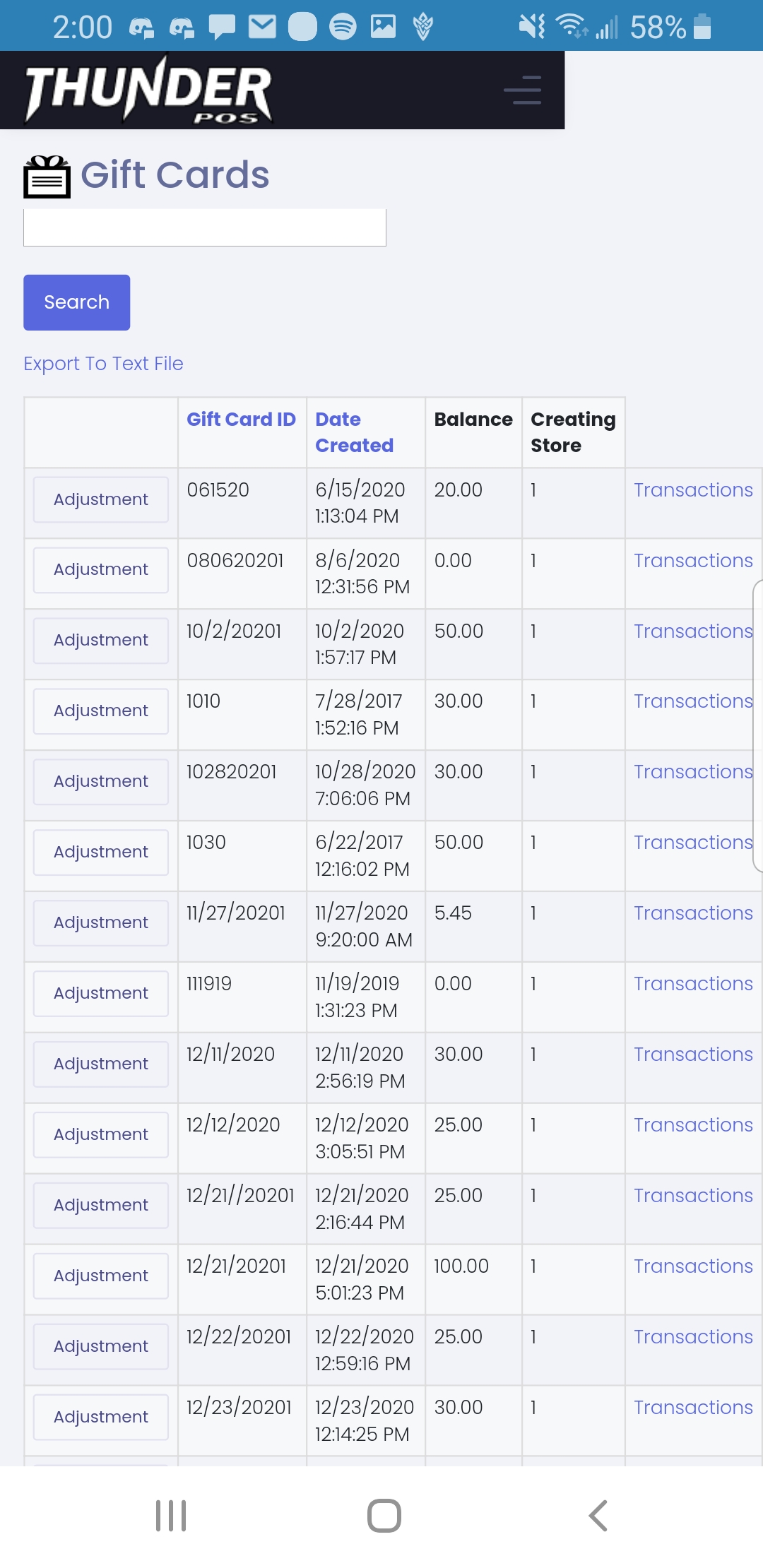The image size is (763, 1568).
Task: Sort the table by Date Created
Action: point(353,432)
